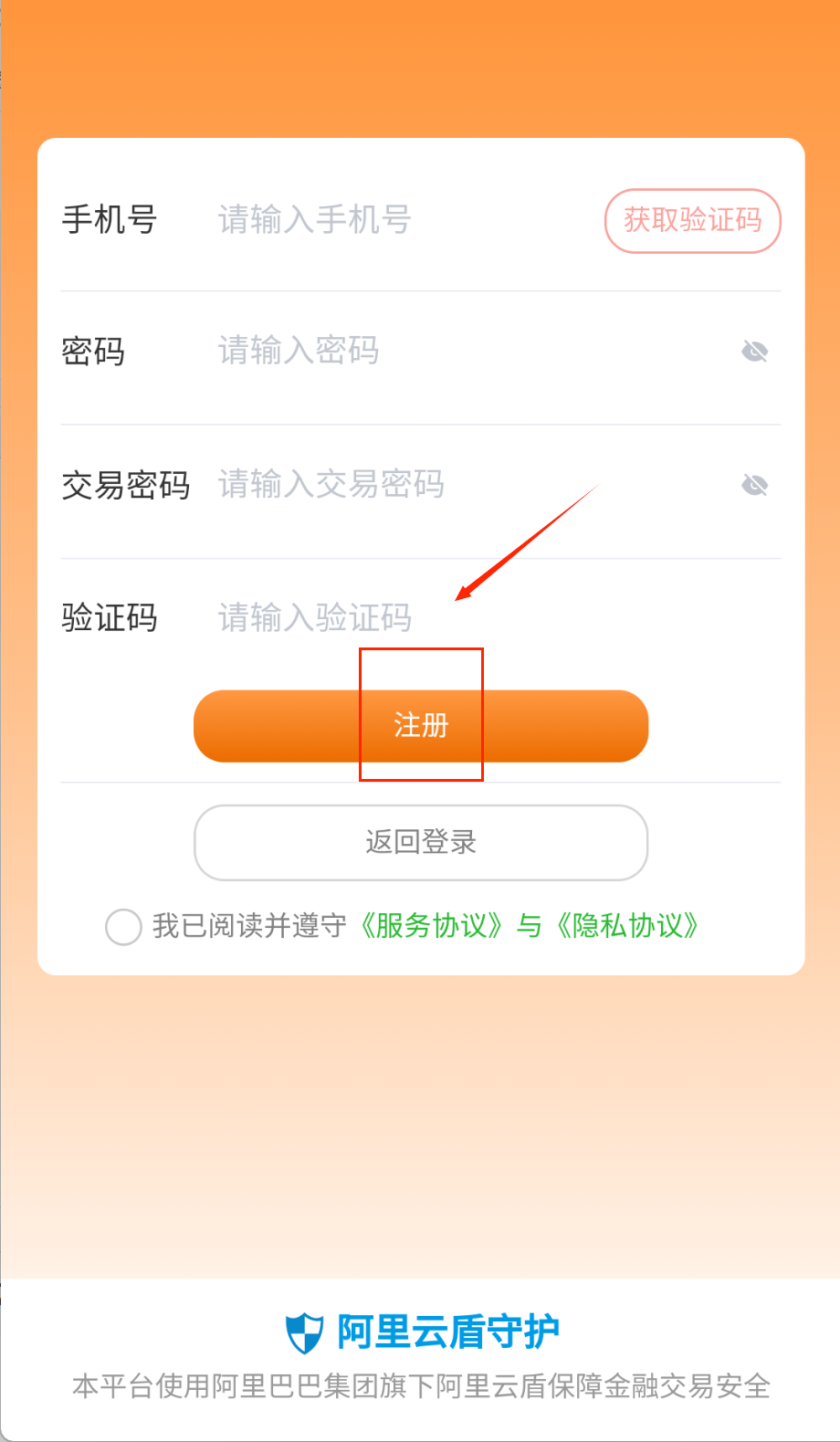Toggle visibility of the 密码 field
Viewport: 840px width, 1442px height.
tap(754, 352)
